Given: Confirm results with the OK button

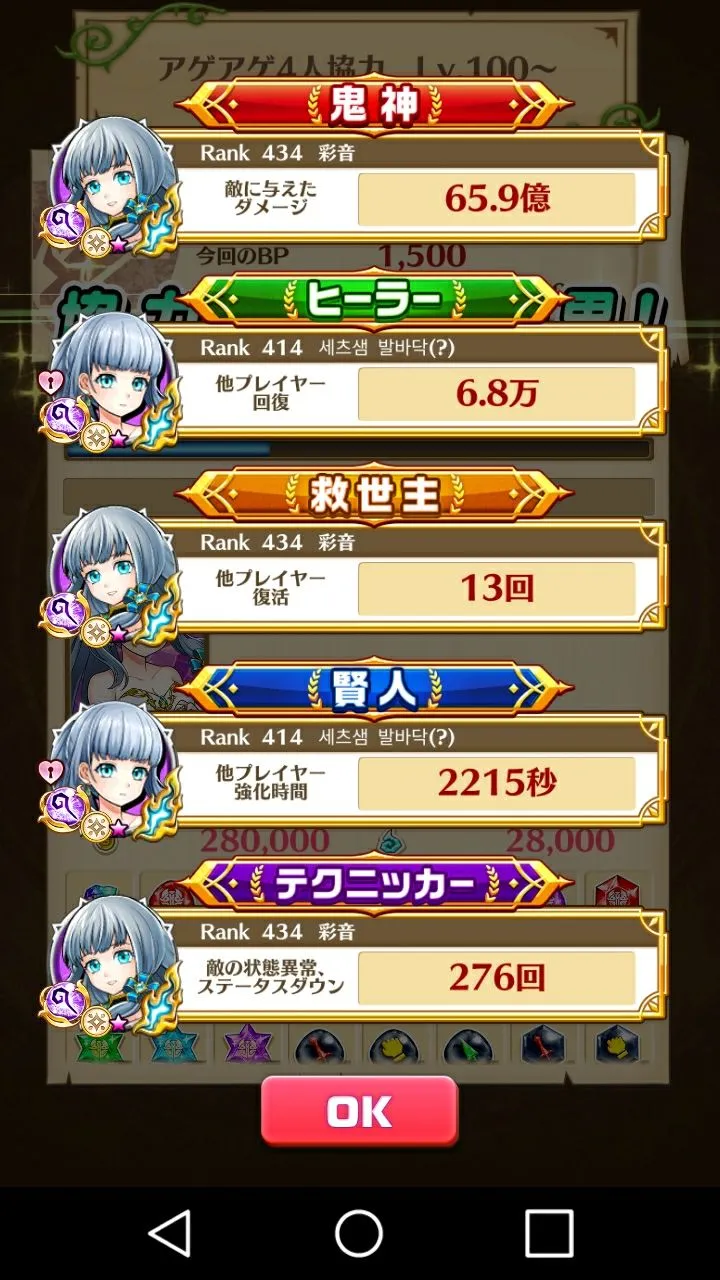Looking at the screenshot, I should coord(359,1111).
